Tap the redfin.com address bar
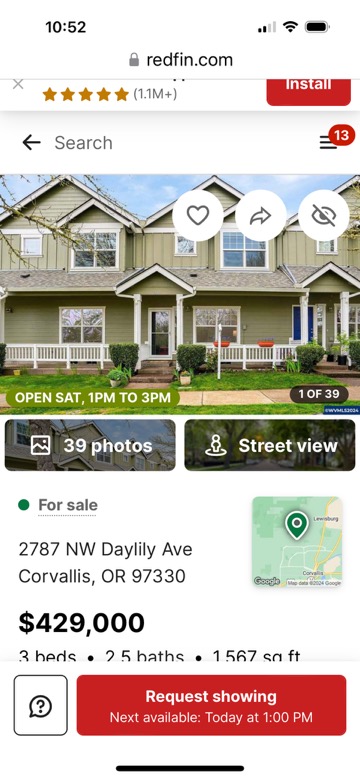This screenshot has height=780, width=360. click(x=180, y=60)
